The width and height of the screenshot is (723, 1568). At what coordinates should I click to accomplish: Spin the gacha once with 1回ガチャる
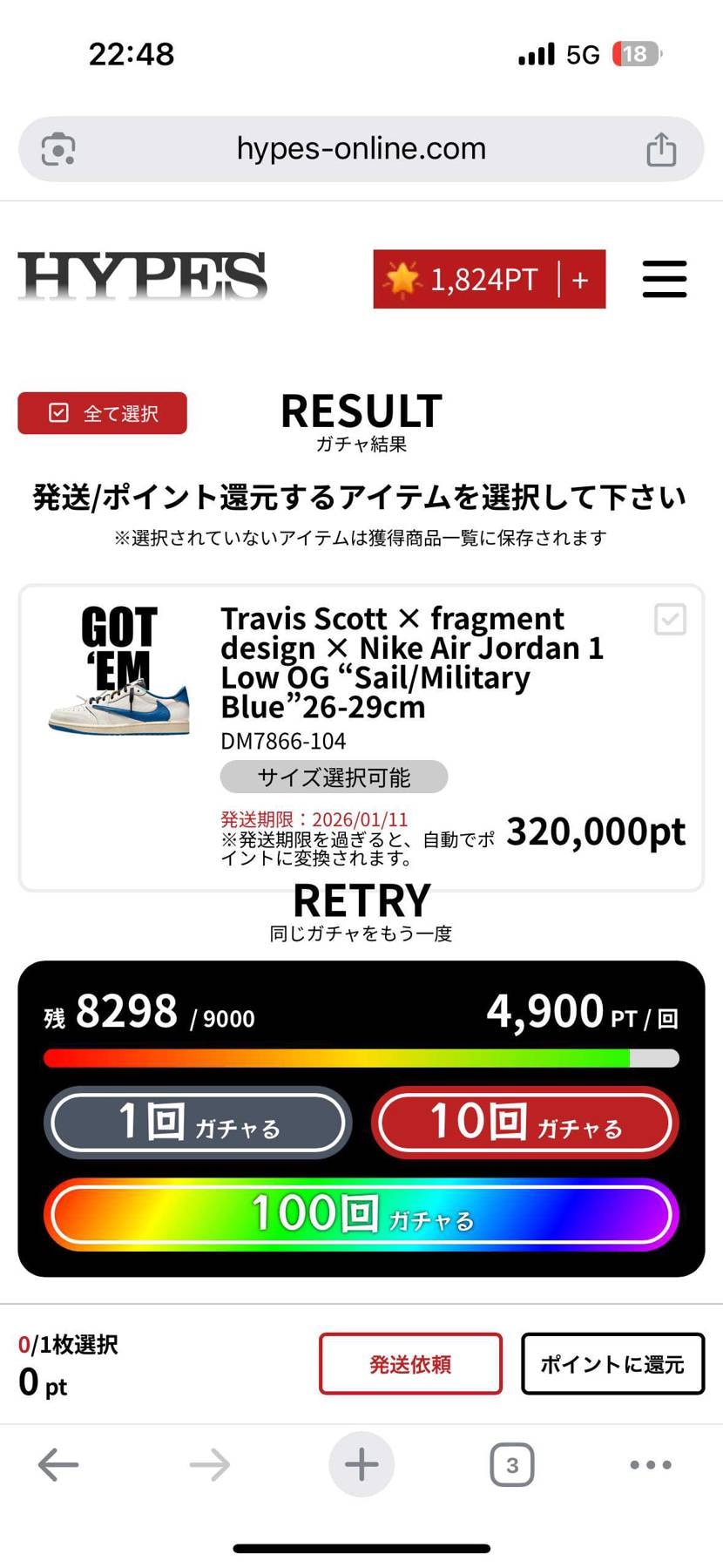[198, 1123]
